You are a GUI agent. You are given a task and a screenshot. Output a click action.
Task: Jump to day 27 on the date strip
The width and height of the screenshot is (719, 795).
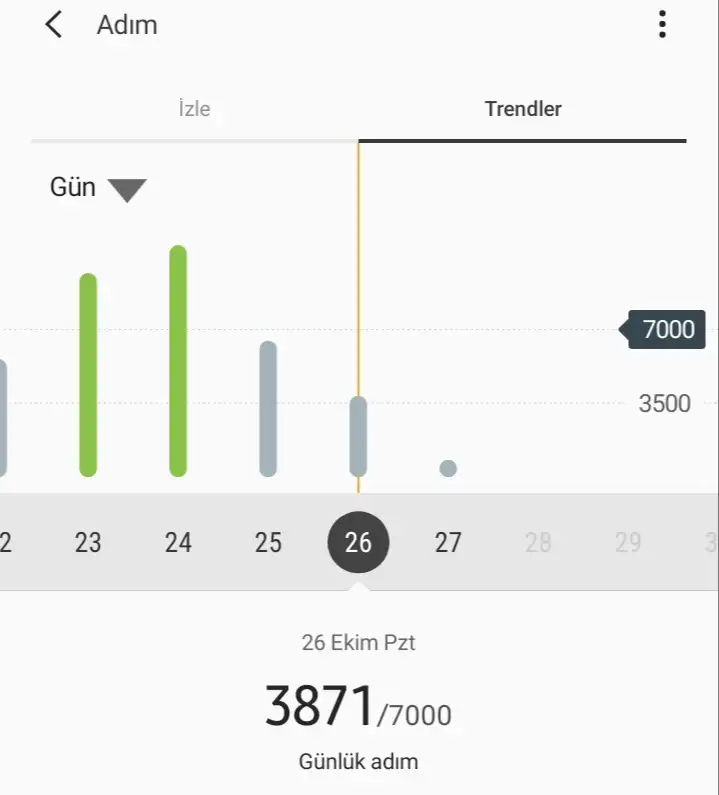pyautogui.click(x=448, y=543)
